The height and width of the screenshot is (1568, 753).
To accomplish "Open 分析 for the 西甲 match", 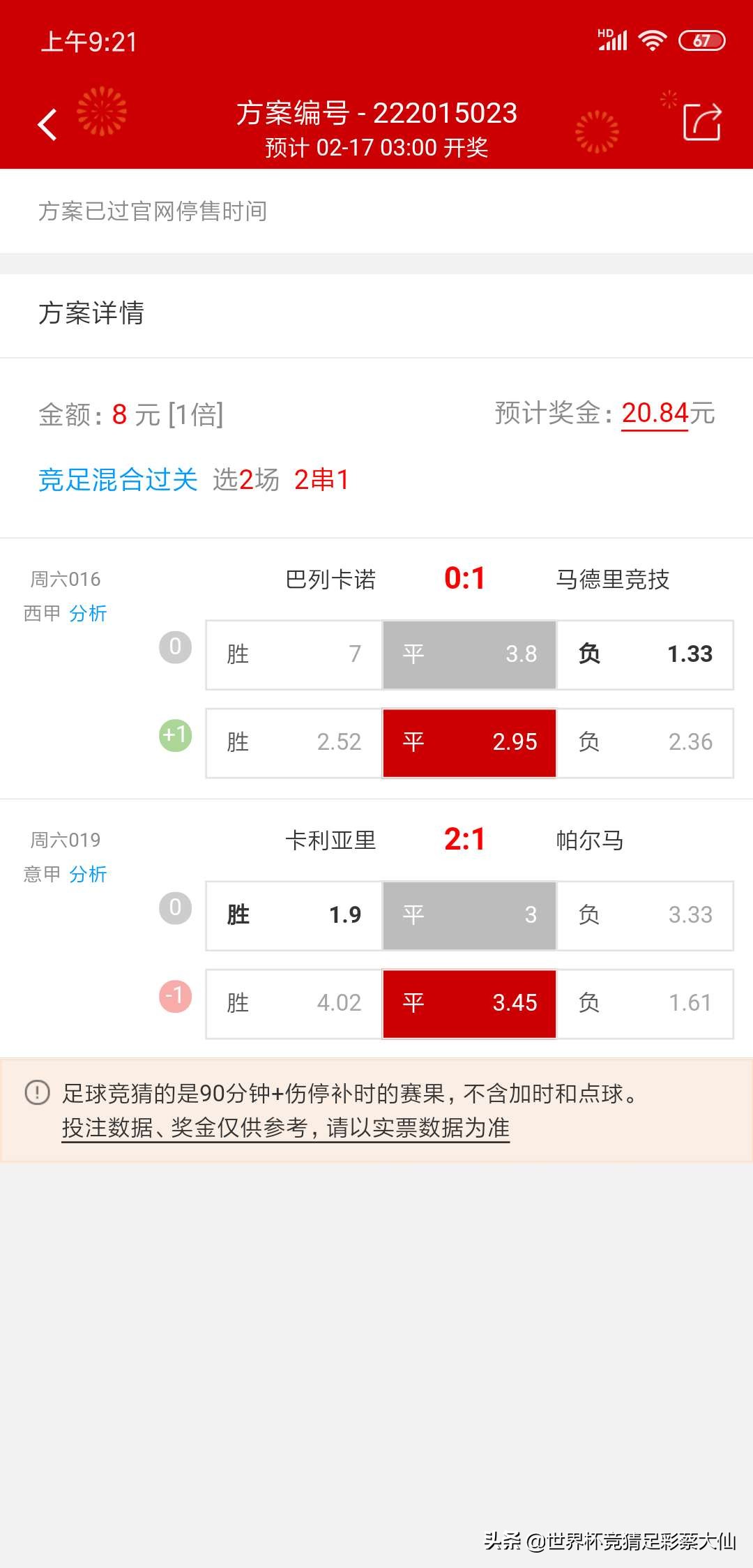I will 88,615.
